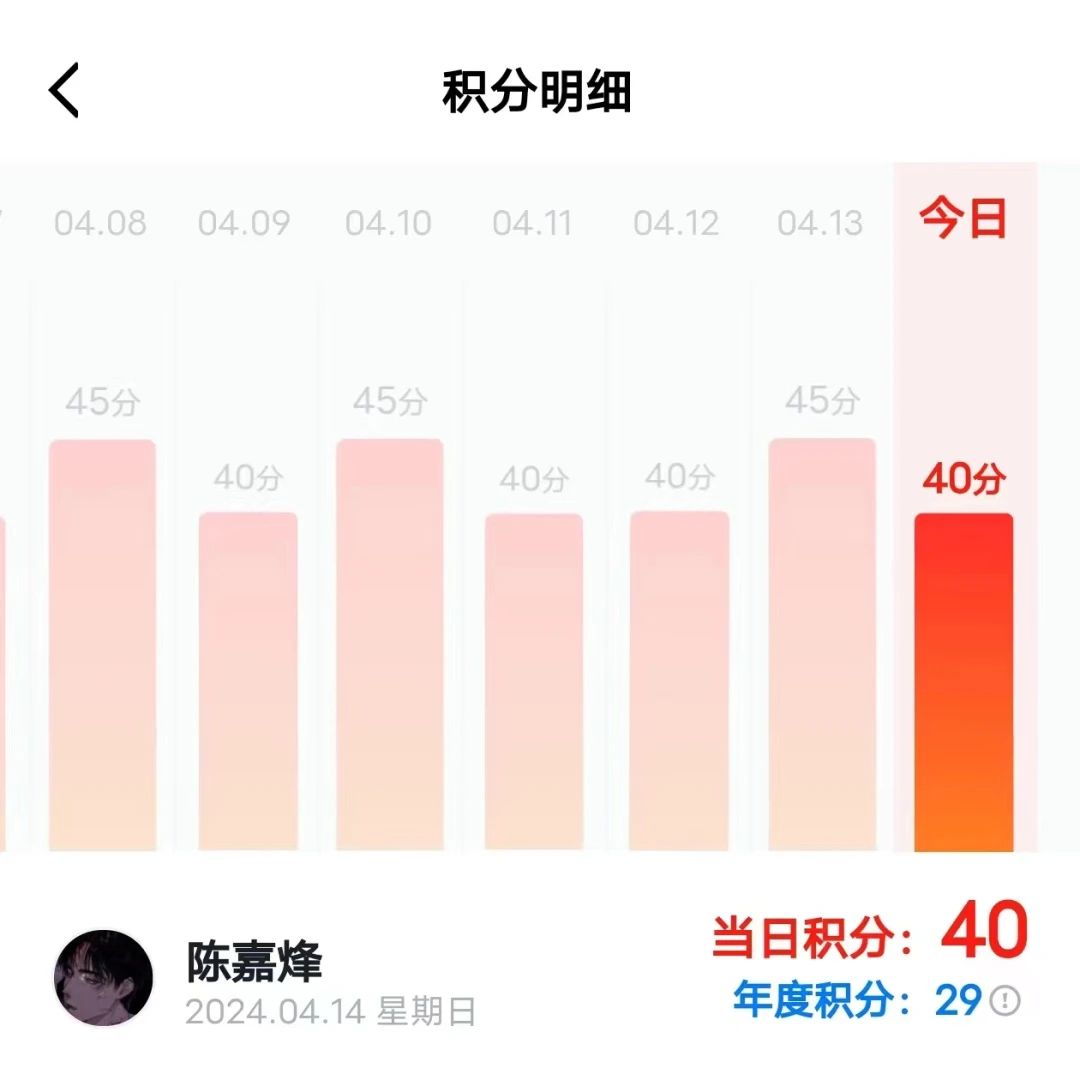Select the 04.10 score bar
The image size is (1080, 1080).
pyautogui.click(x=390, y=645)
